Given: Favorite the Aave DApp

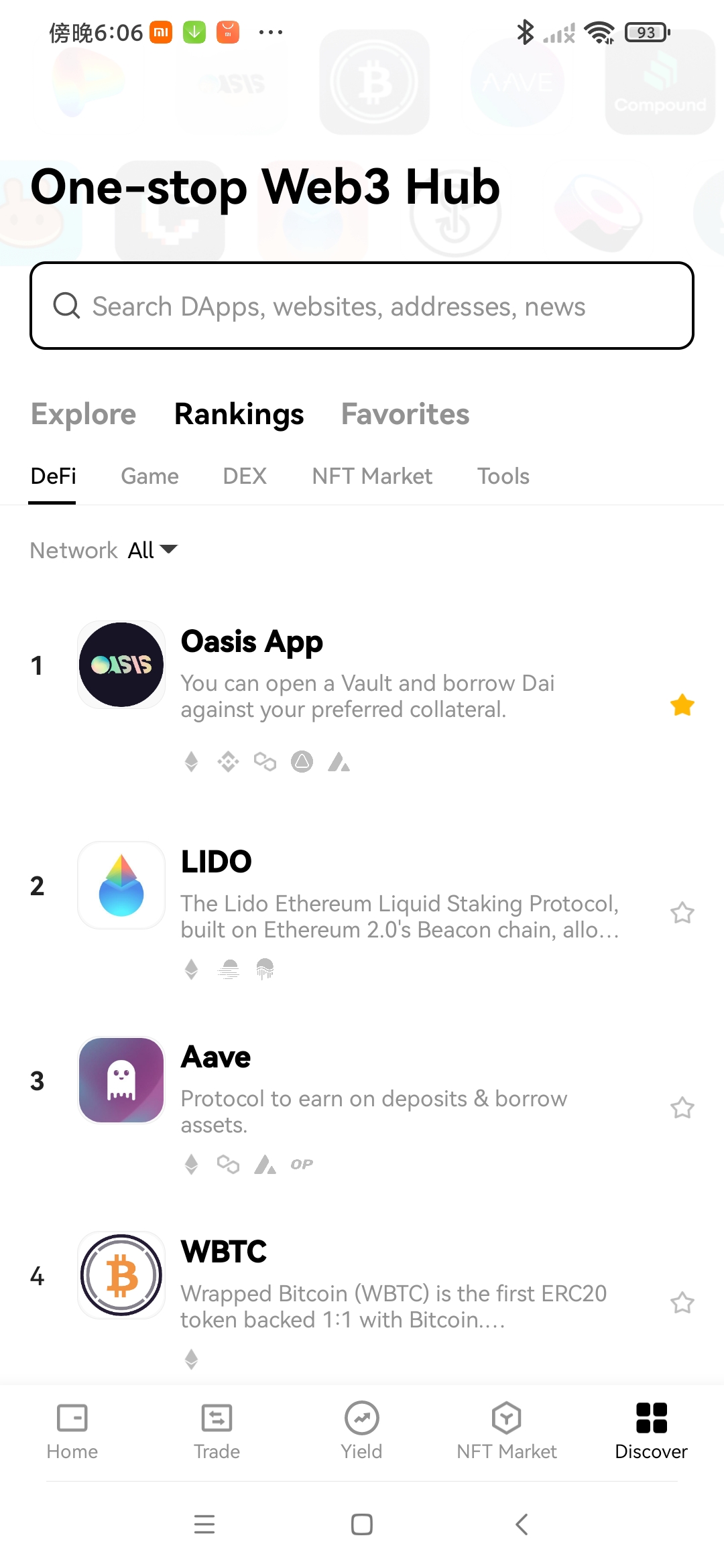Looking at the screenshot, I should tap(682, 1108).
